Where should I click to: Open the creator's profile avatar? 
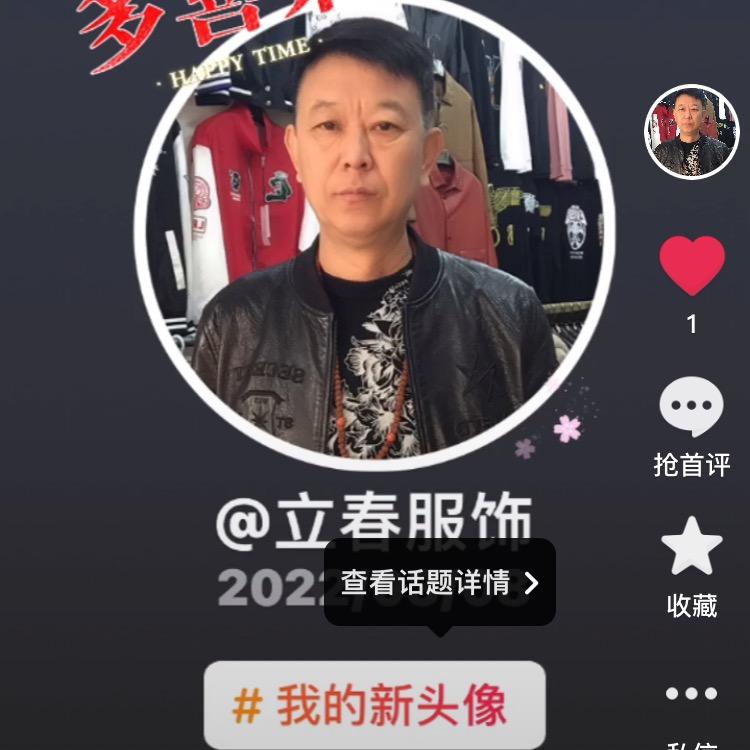point(691,132)
